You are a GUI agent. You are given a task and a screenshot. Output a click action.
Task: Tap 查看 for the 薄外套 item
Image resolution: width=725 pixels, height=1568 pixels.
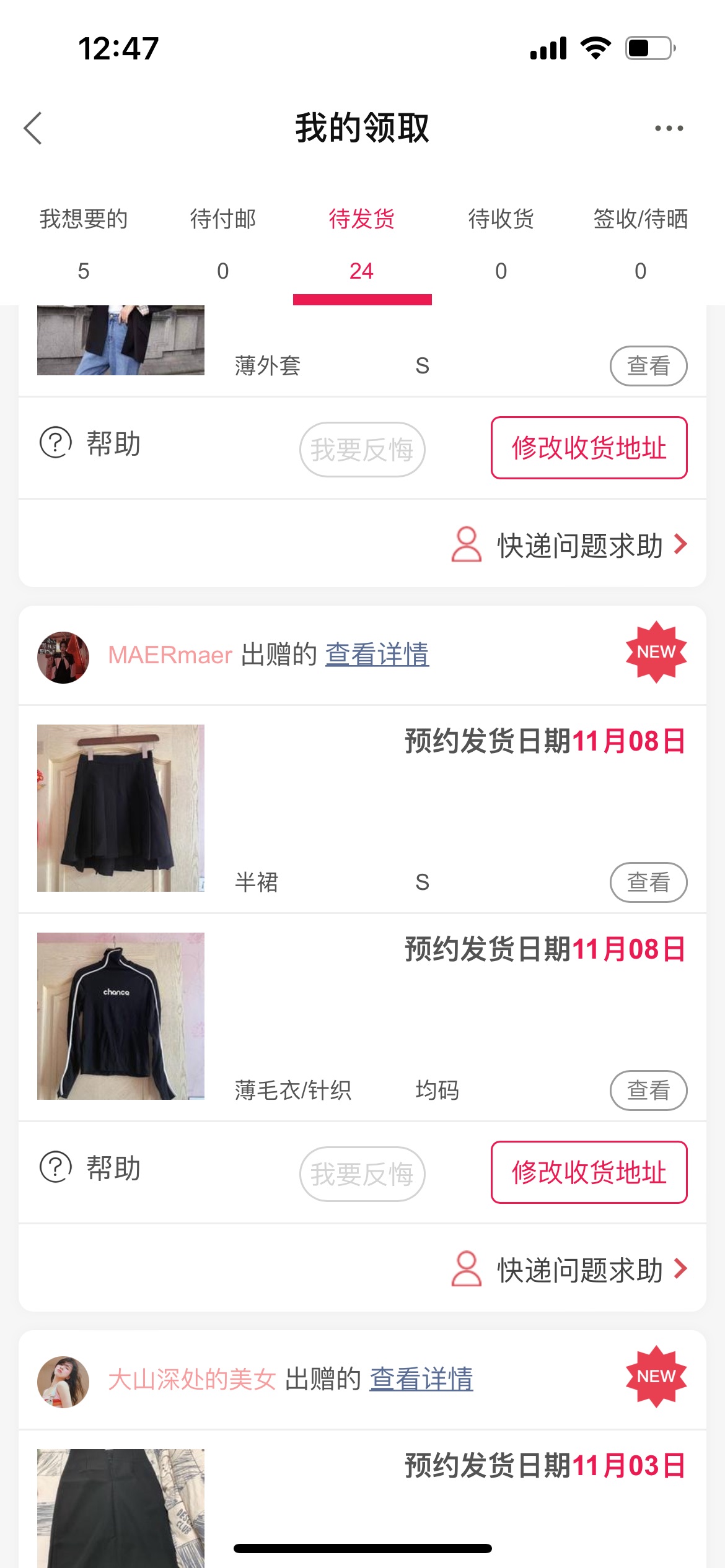(649, 366)
